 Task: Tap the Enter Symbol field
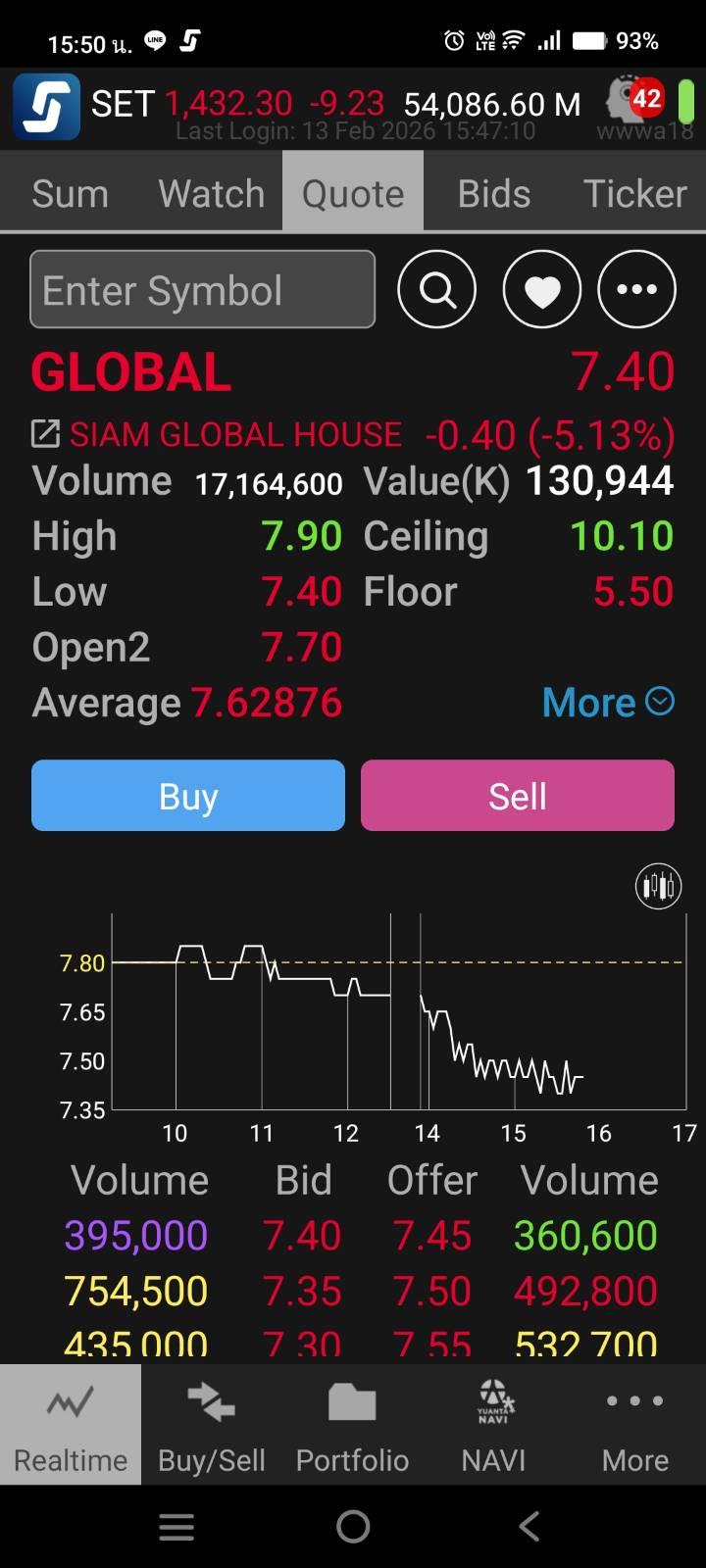click(x=202, y=289)
